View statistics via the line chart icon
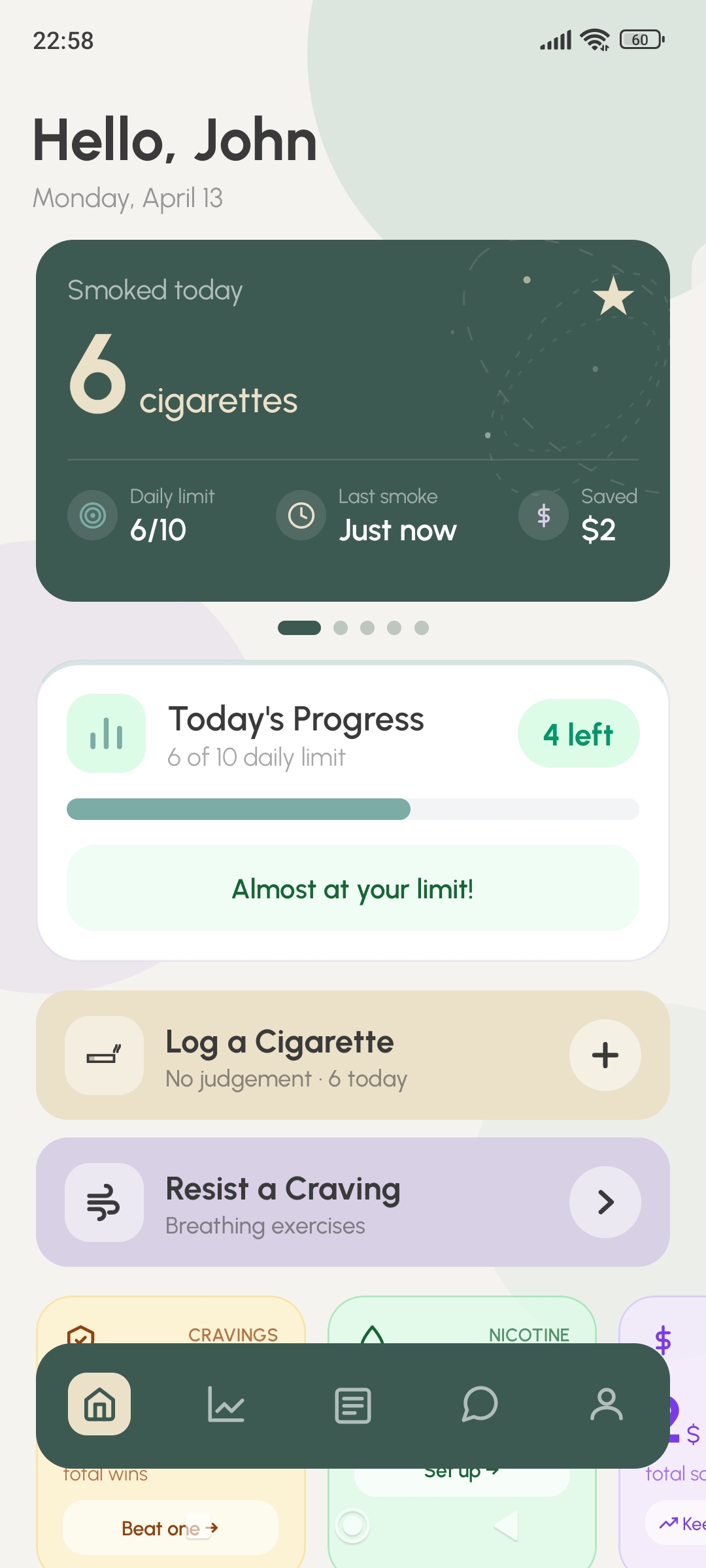Viewport: 706px width, 1568px height. point(227,1406)
